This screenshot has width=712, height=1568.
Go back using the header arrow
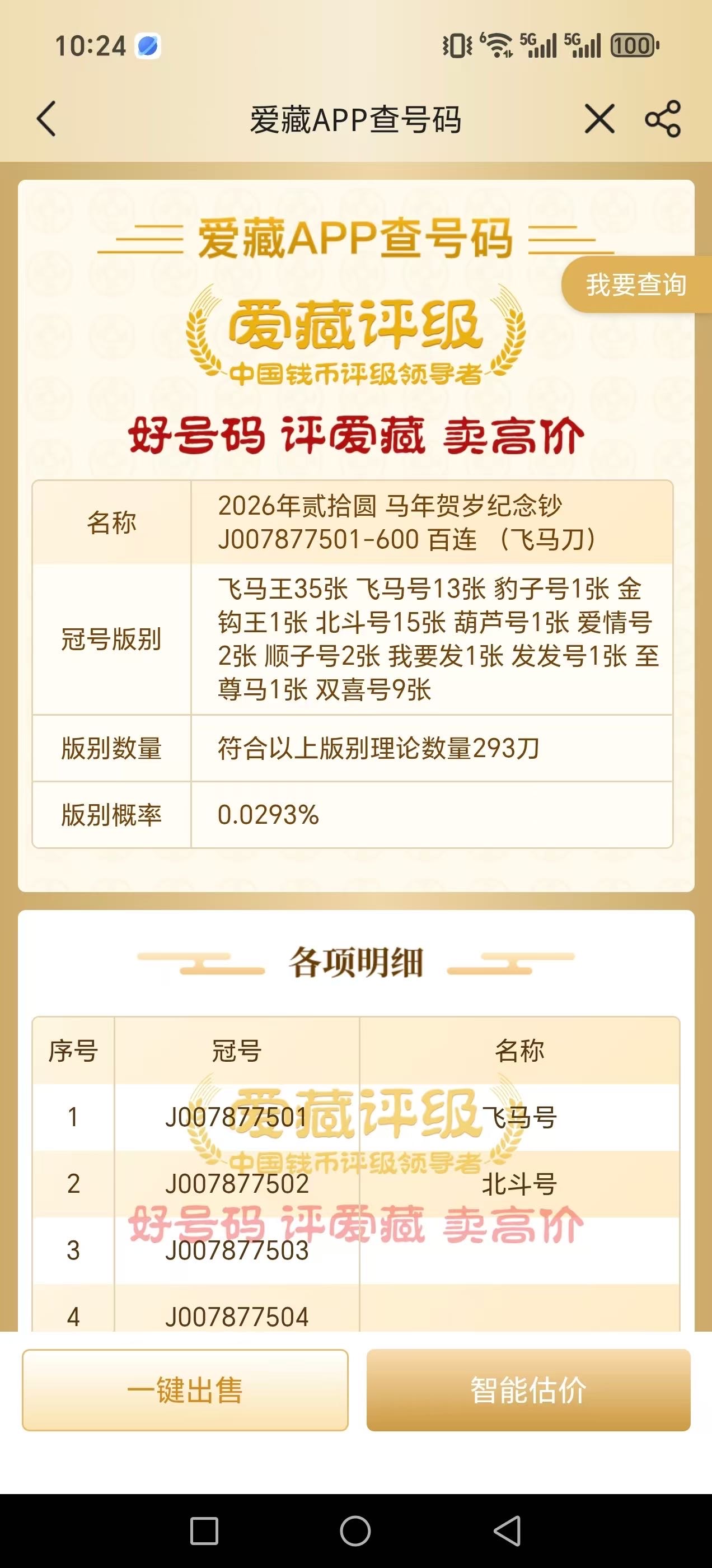tap(47, 119)
